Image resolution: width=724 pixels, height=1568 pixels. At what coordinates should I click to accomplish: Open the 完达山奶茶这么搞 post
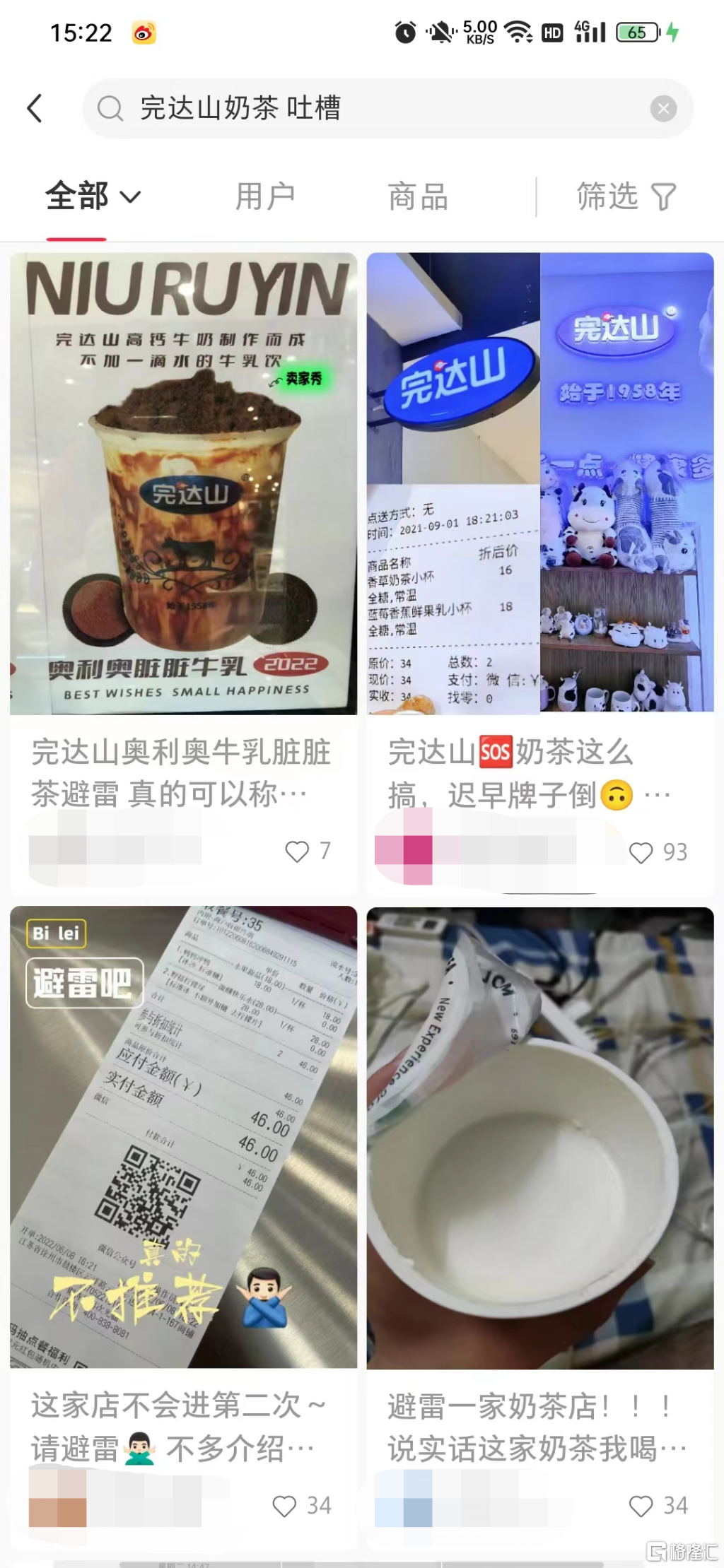pos(539,484)
